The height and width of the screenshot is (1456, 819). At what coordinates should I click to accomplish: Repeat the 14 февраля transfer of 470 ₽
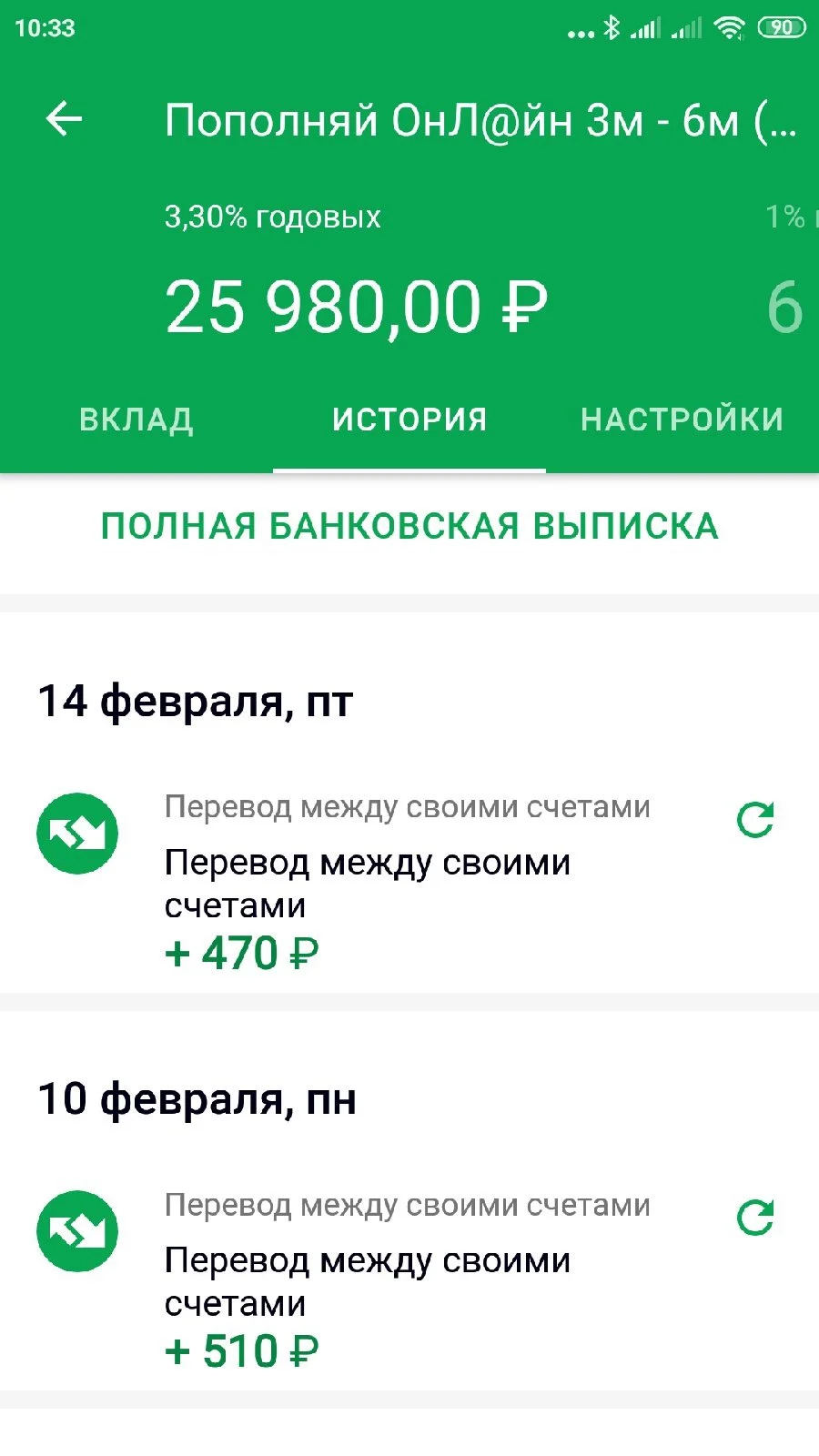tap(755, 819)
